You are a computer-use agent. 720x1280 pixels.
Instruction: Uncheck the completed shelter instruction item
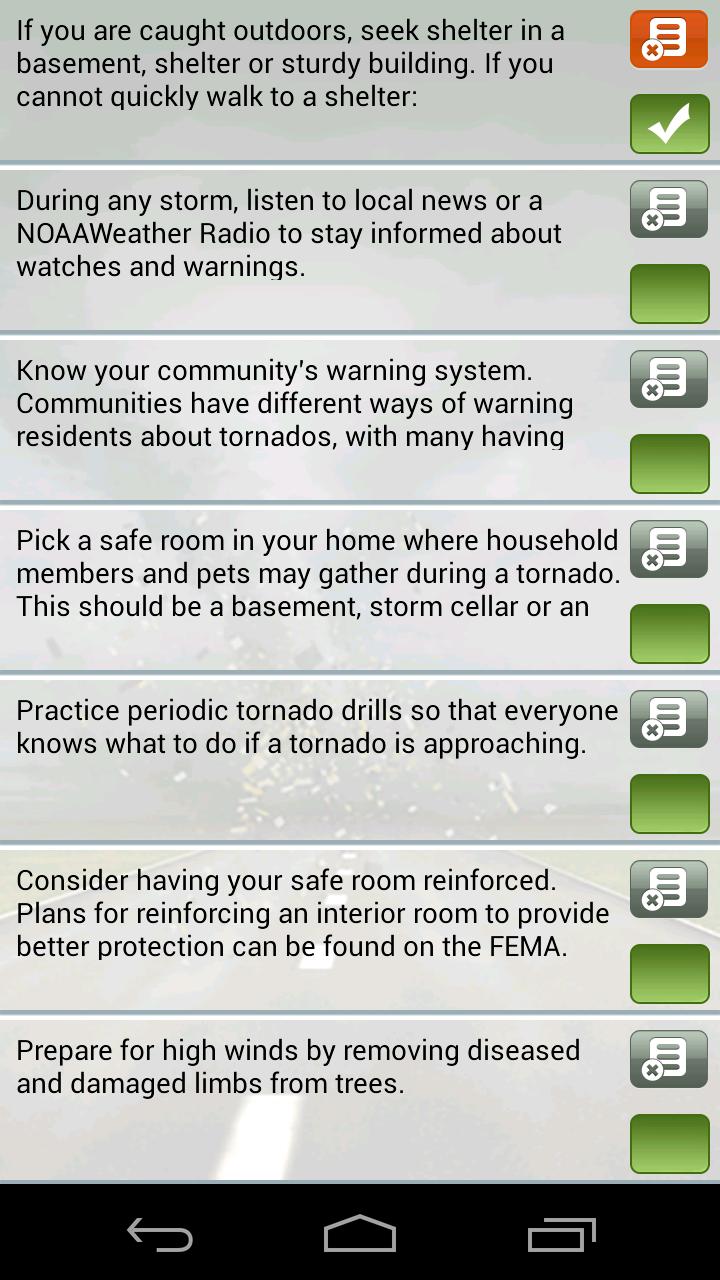coord(668,122)
